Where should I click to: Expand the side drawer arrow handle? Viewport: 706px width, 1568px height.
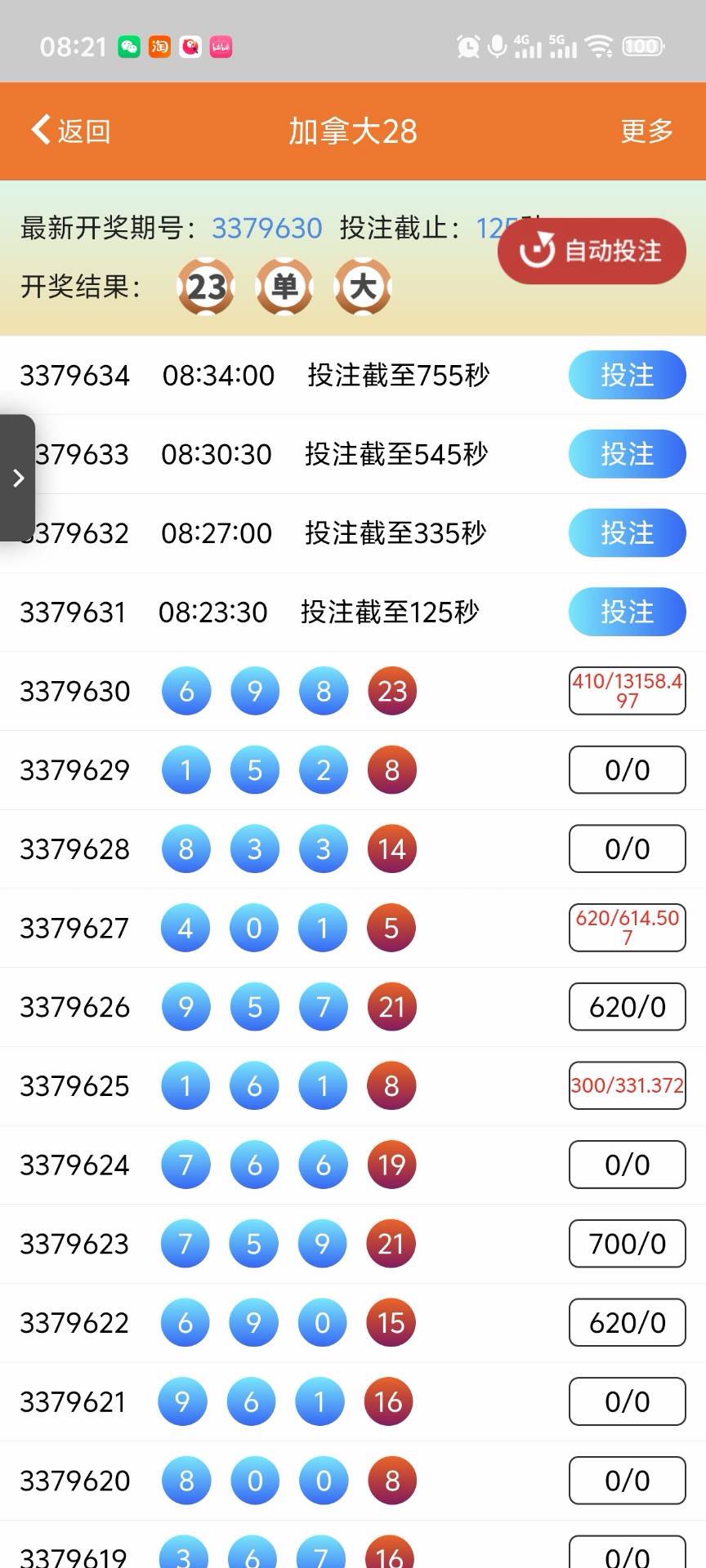pyautogui.click(x=18, y=478)
